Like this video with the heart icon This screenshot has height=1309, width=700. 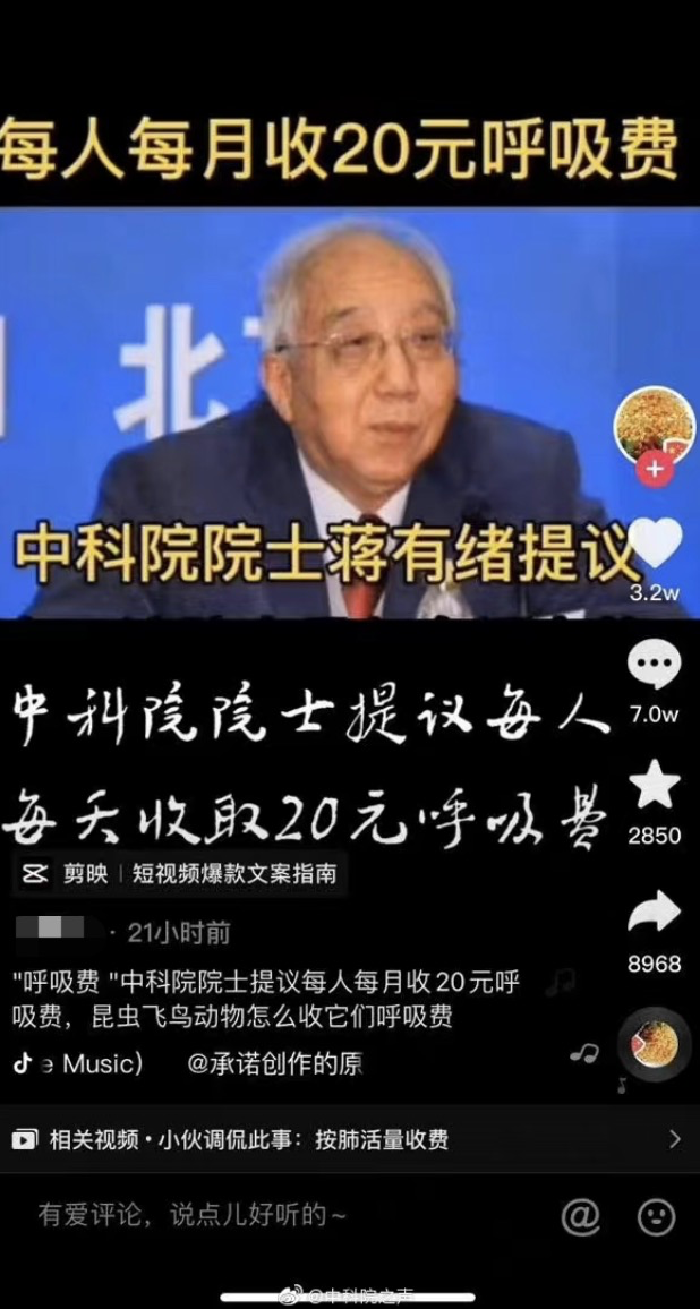(655, 545)
